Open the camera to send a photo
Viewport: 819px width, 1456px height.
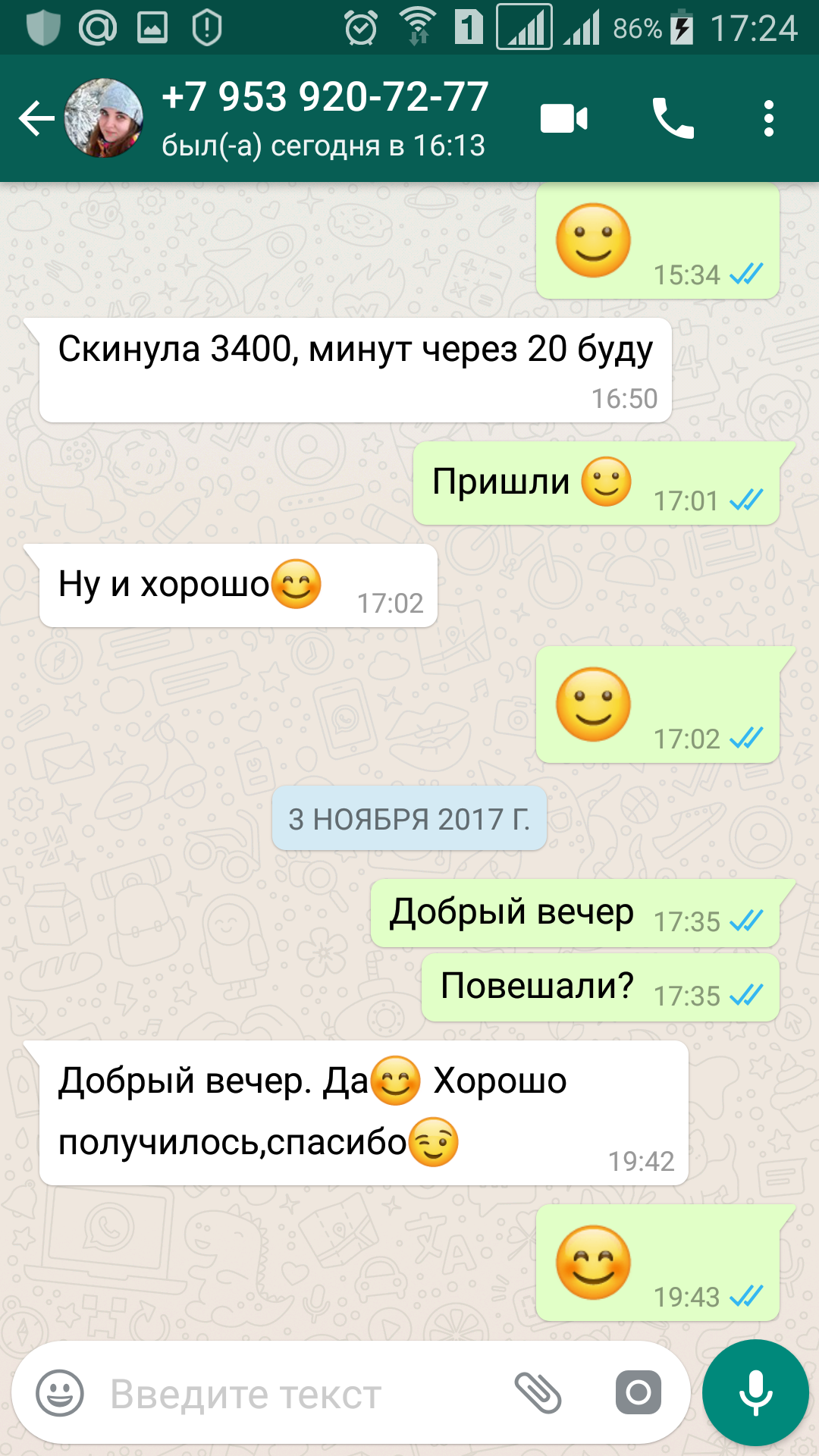[638, 1393]
